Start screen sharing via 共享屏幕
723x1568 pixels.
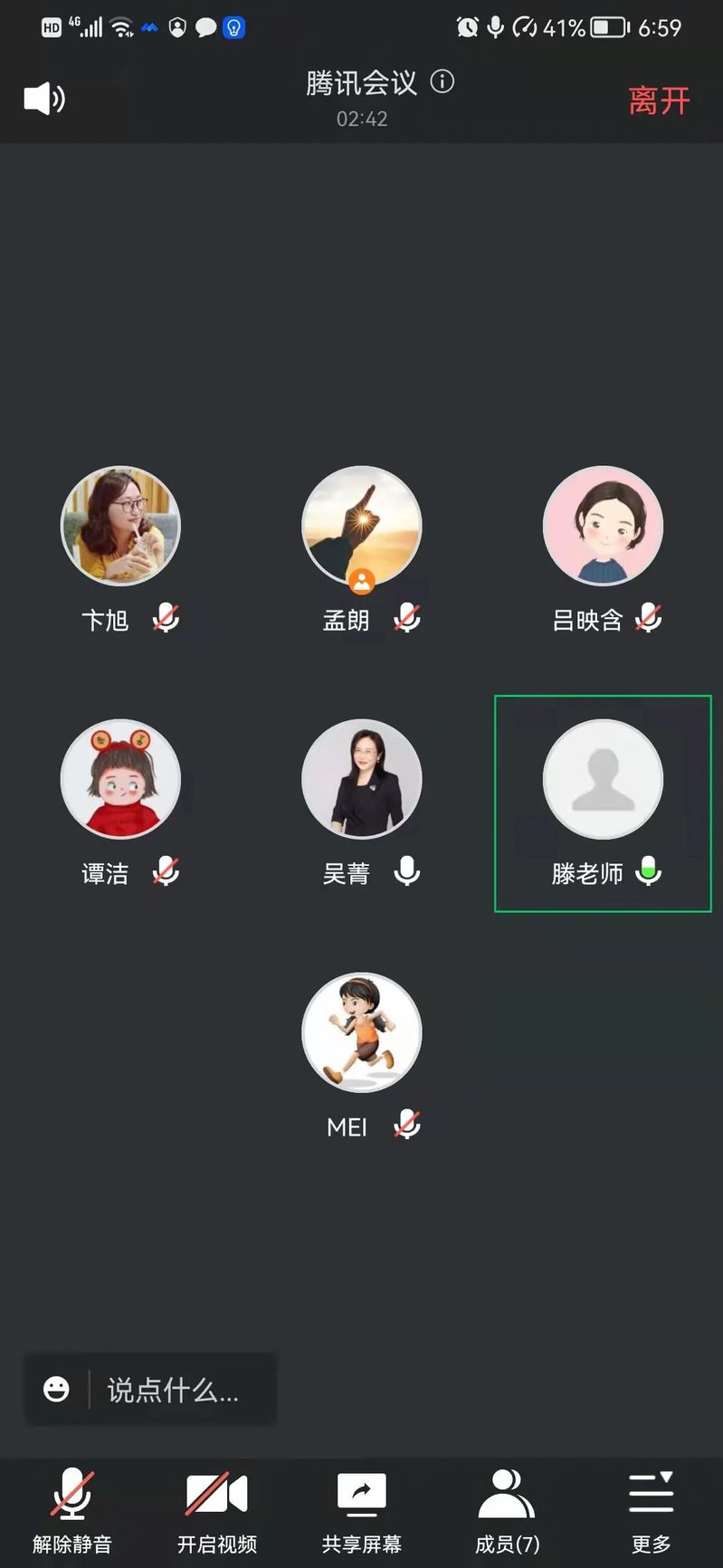click(362, 1509)
